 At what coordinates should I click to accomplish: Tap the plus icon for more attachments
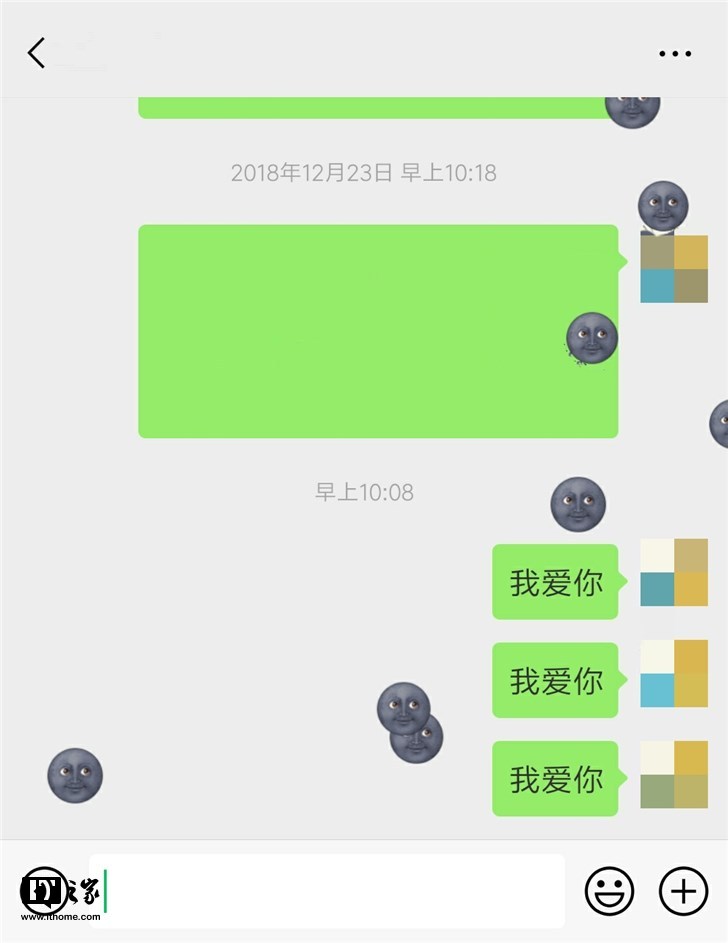[684, 890]
